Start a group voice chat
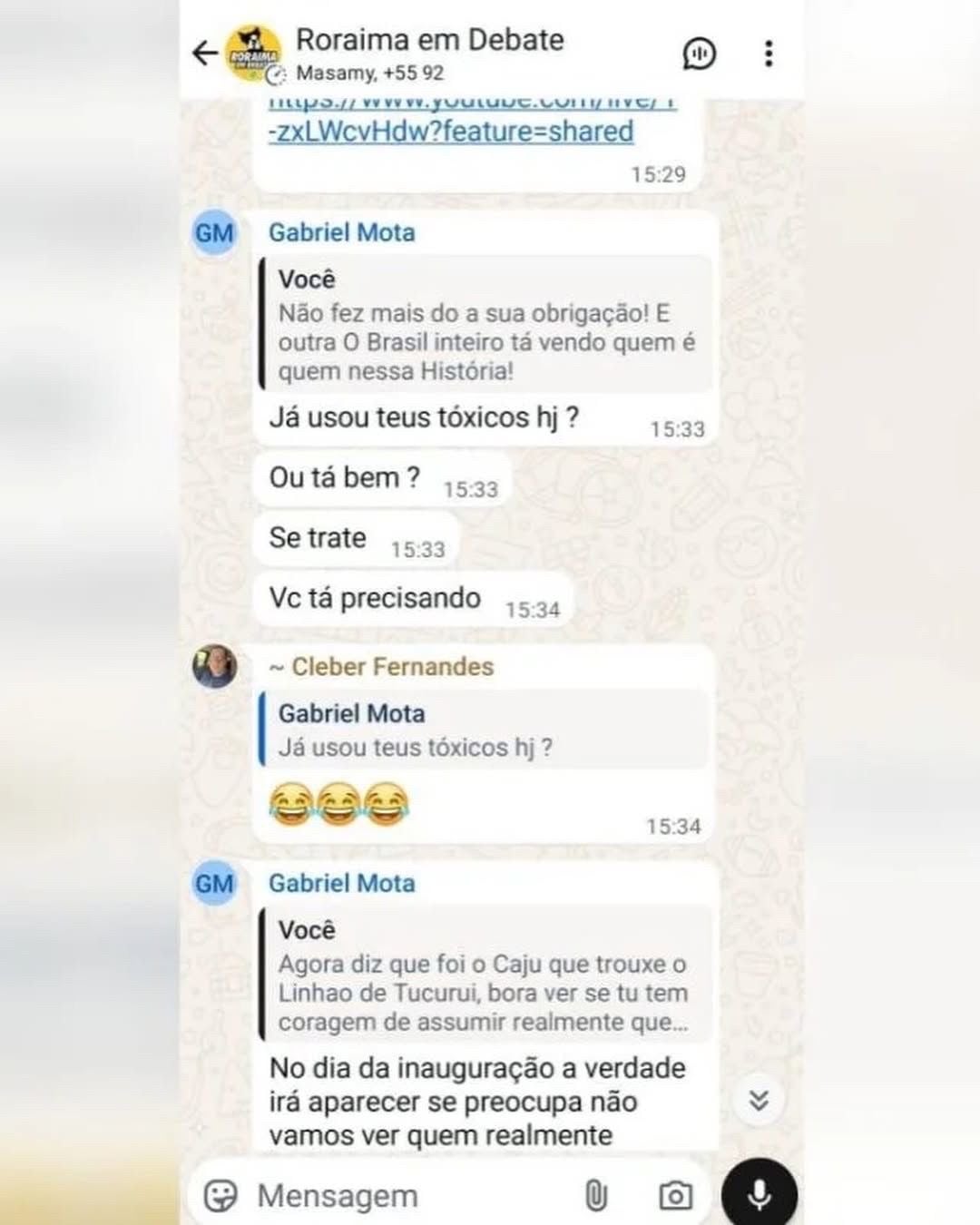This screenshot has height=1225, width=980. coord(699,54)
